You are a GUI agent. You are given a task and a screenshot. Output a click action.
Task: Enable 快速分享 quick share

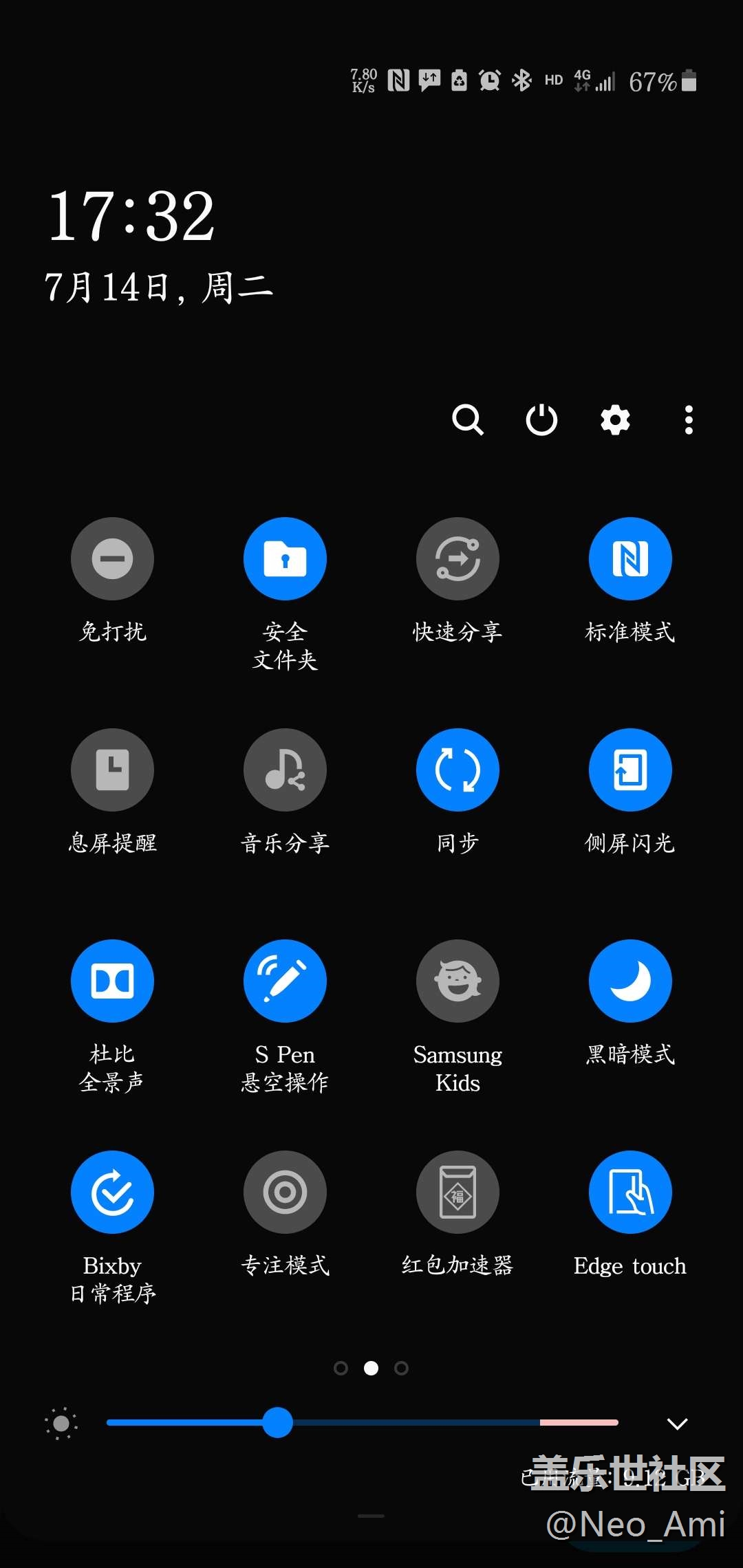coord(457,558)
